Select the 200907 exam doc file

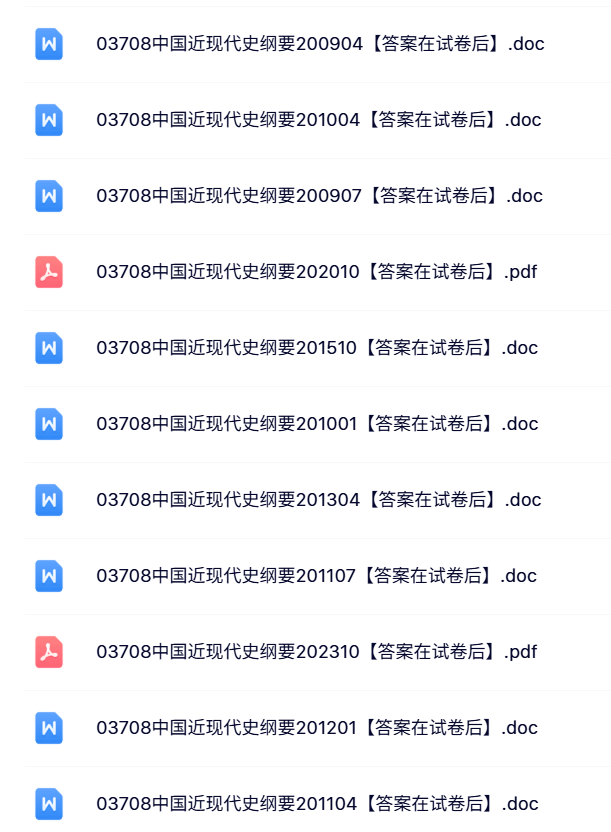pos(319,196)
